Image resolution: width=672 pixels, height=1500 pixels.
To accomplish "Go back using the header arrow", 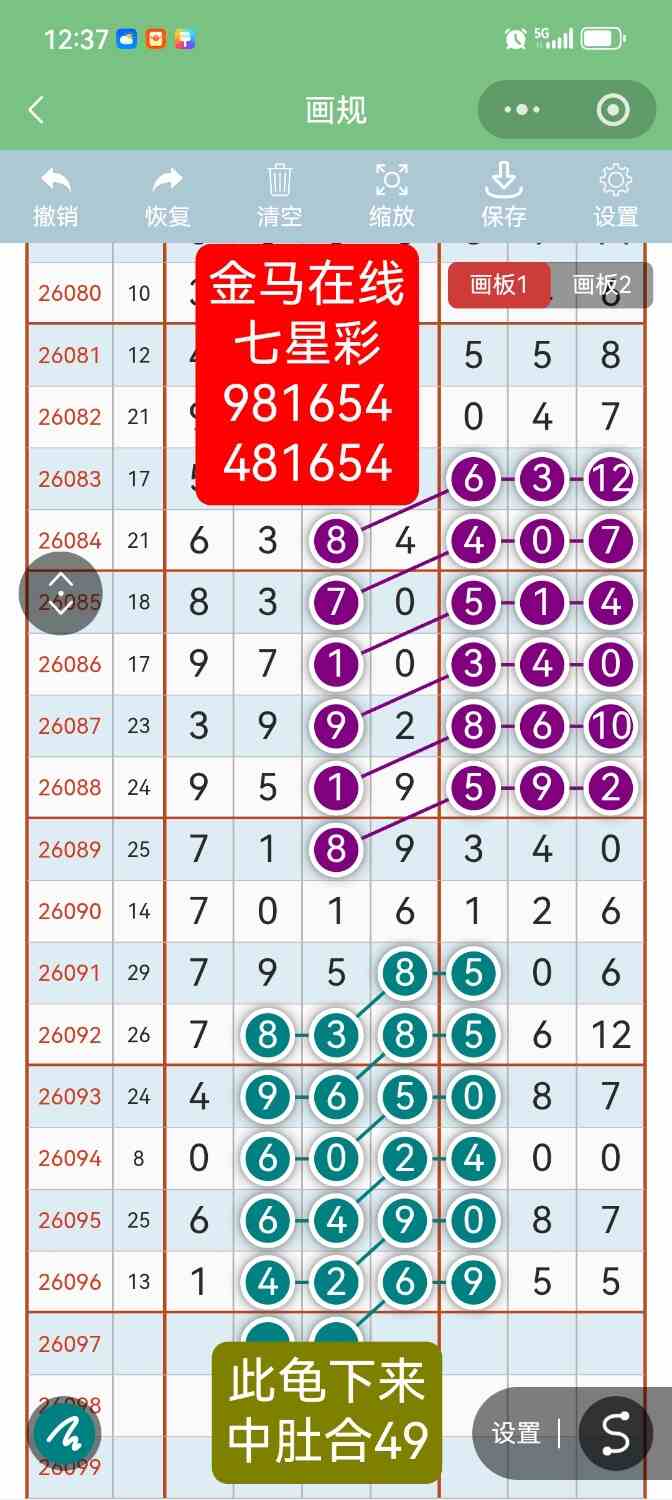I will pos(36,110).
